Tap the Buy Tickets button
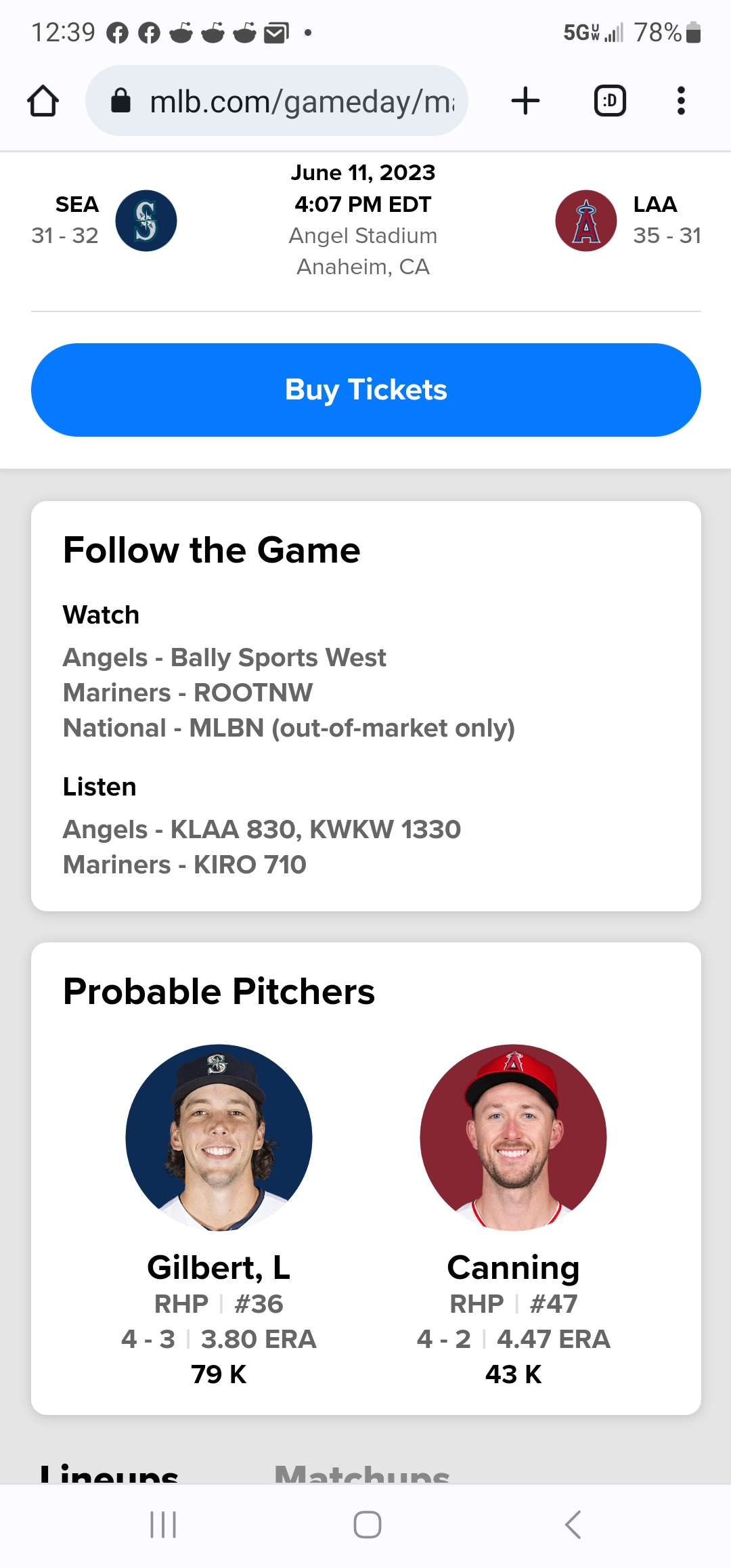The image size is (731, 1568). 365,390
